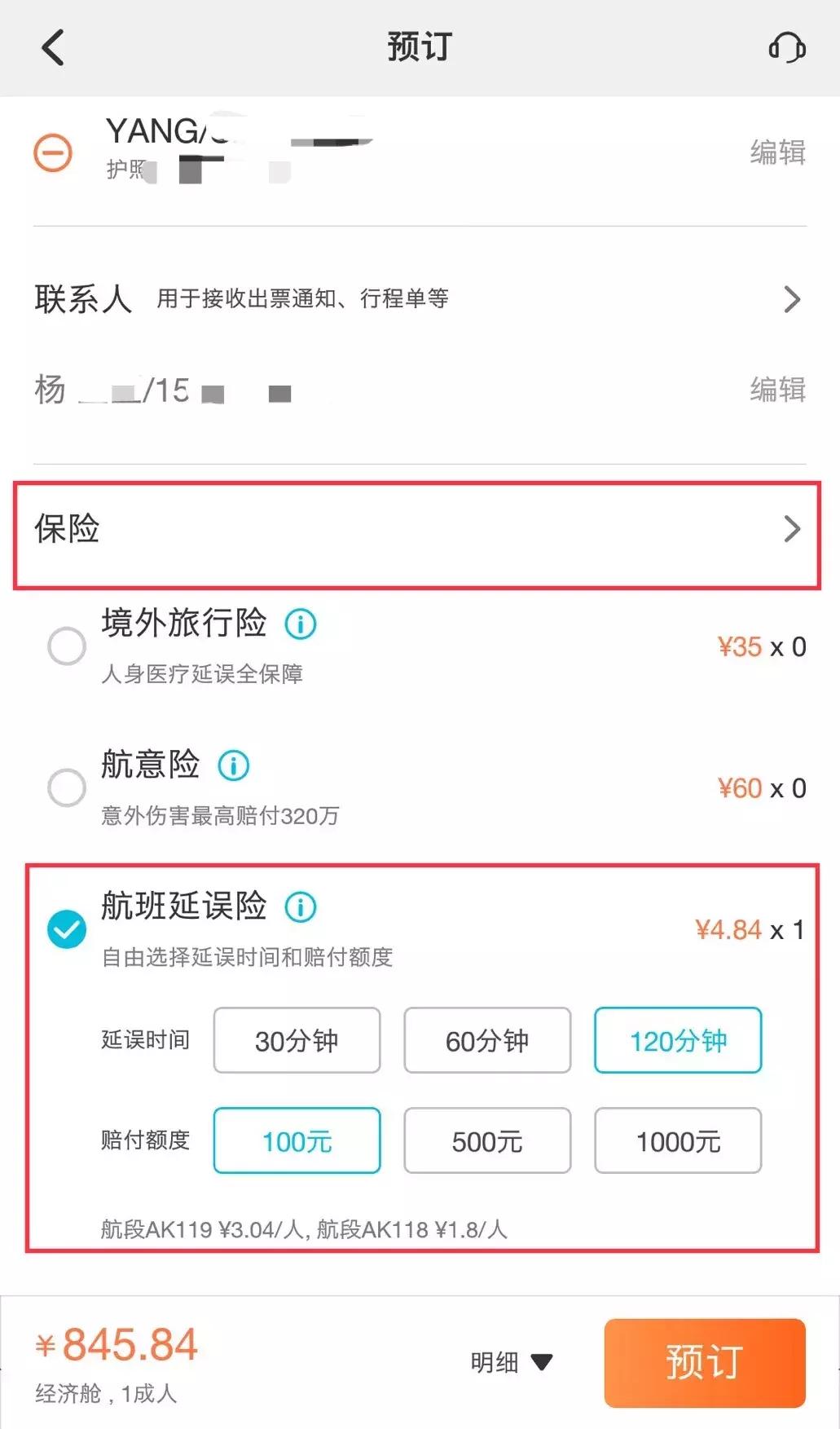Open customer service via headset icon
The height and width of the screenshot is (1429, 840).
point(785,47)
